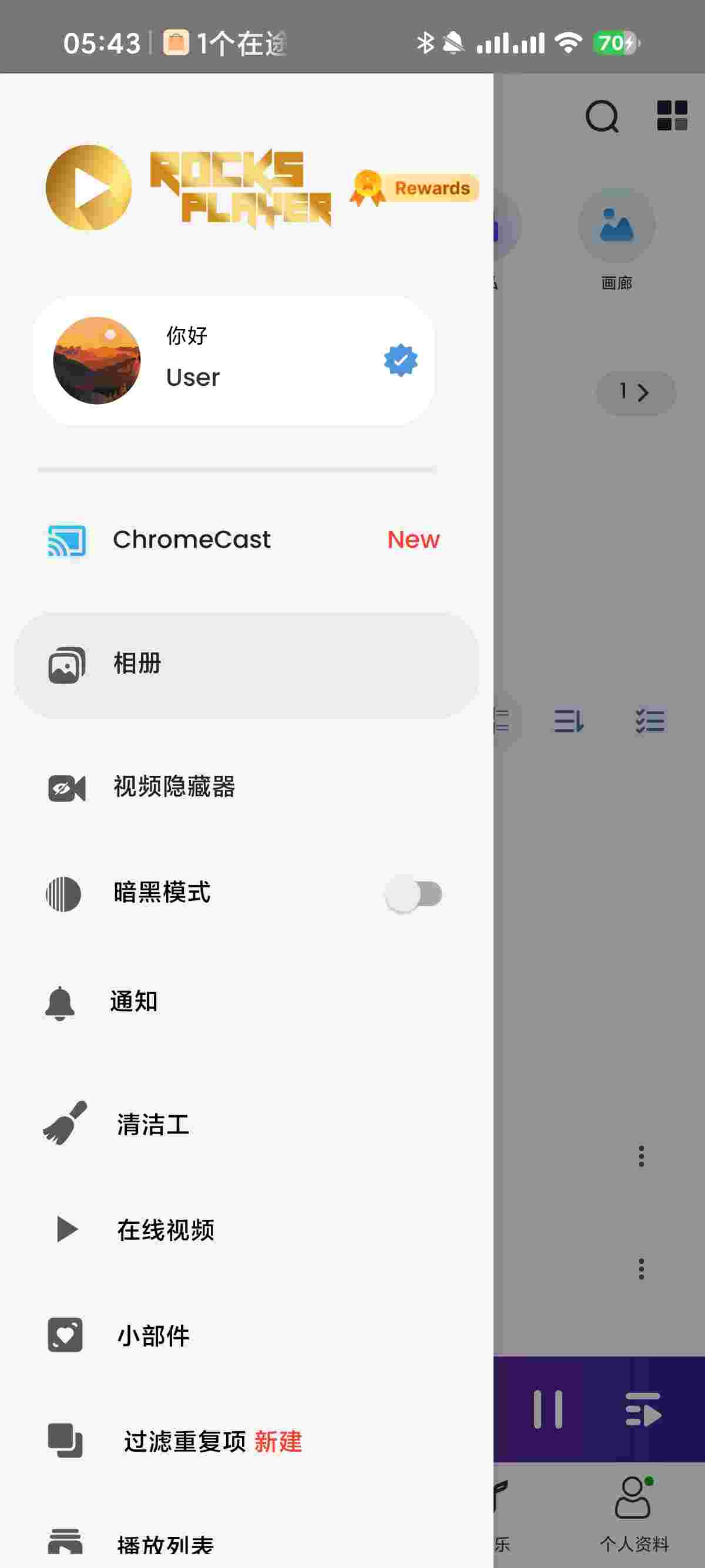Open the play queue icon
The width and height of the screenshot is (705, 1568).
pos(642,1409)
